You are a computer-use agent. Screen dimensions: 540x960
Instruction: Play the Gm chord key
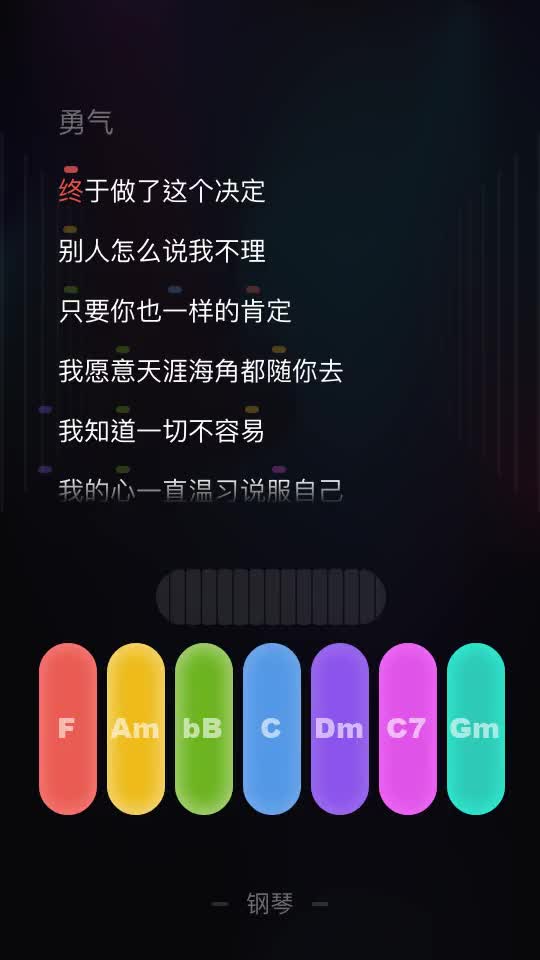point(475,729)
